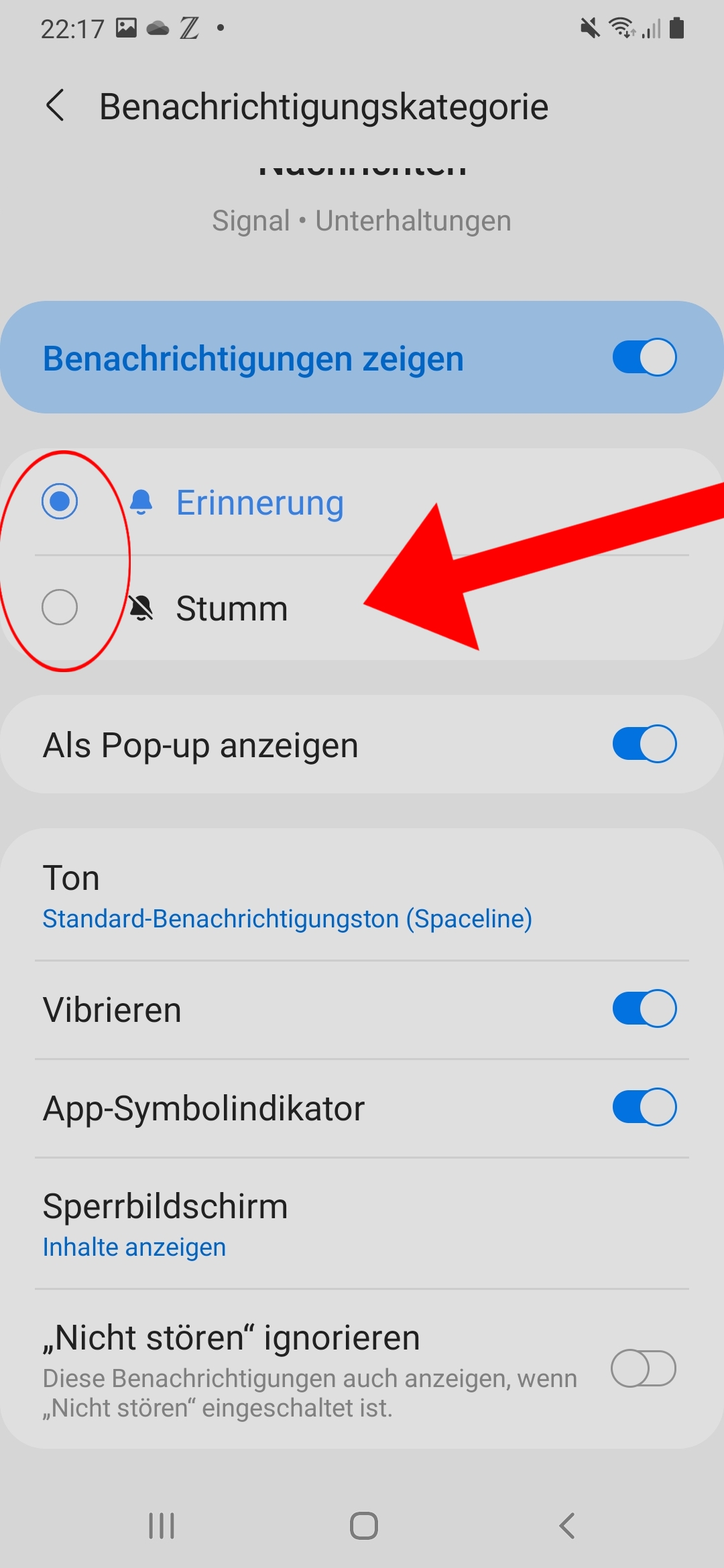Viewport: 724px width, 1568px height.
Task: Select the Erinnerung option
Action: (60, 501)
